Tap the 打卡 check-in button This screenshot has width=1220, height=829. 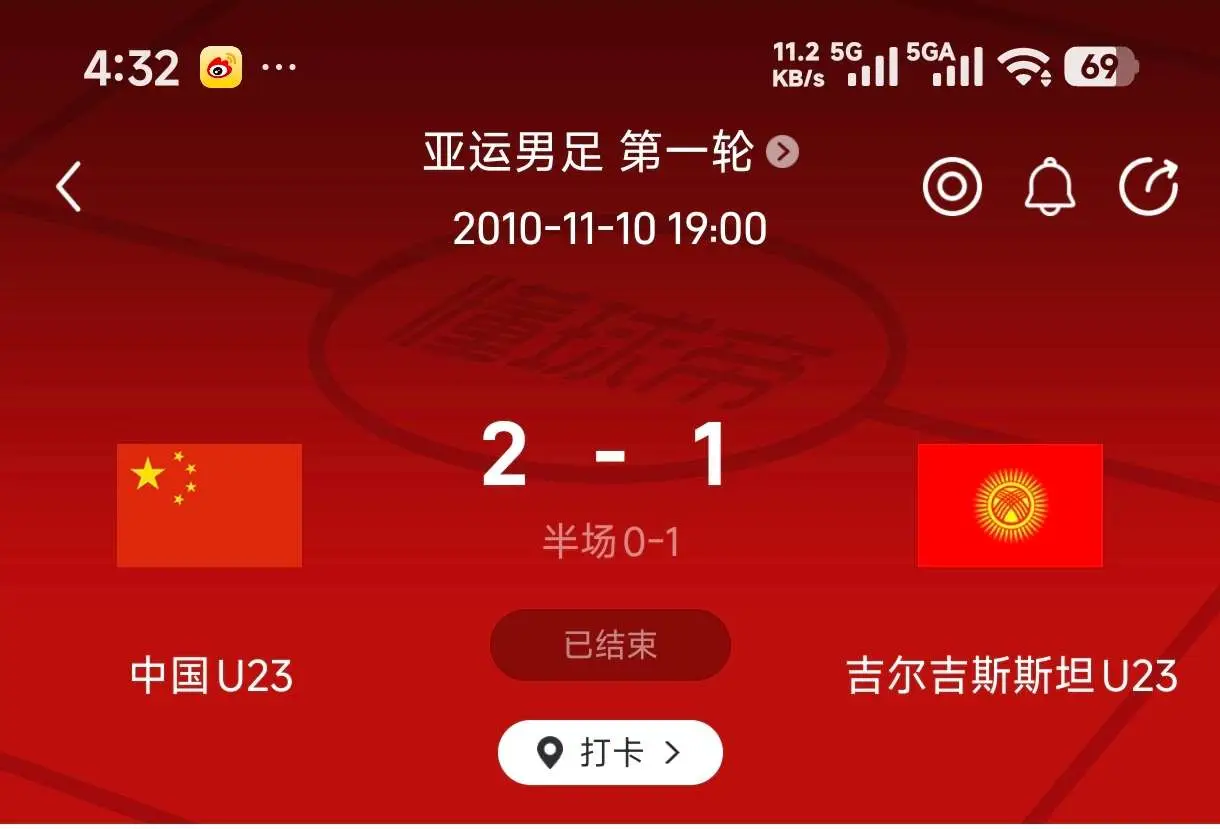tap(610, 752)
